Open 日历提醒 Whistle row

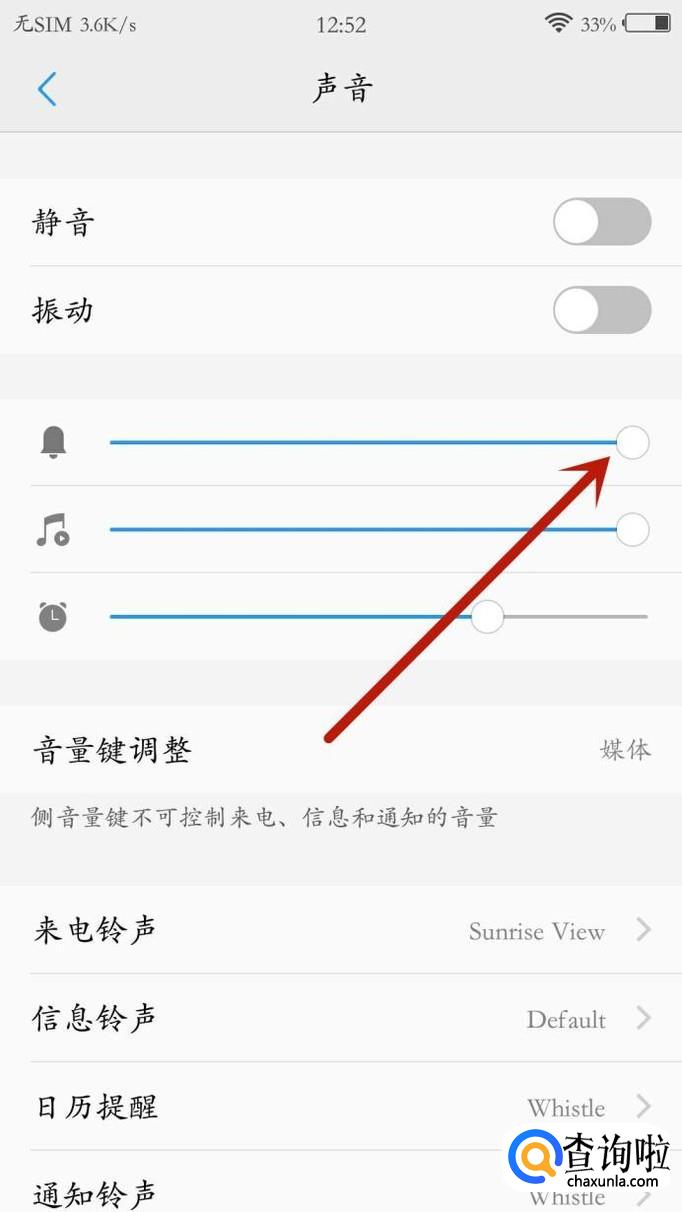click(340, 1107)
